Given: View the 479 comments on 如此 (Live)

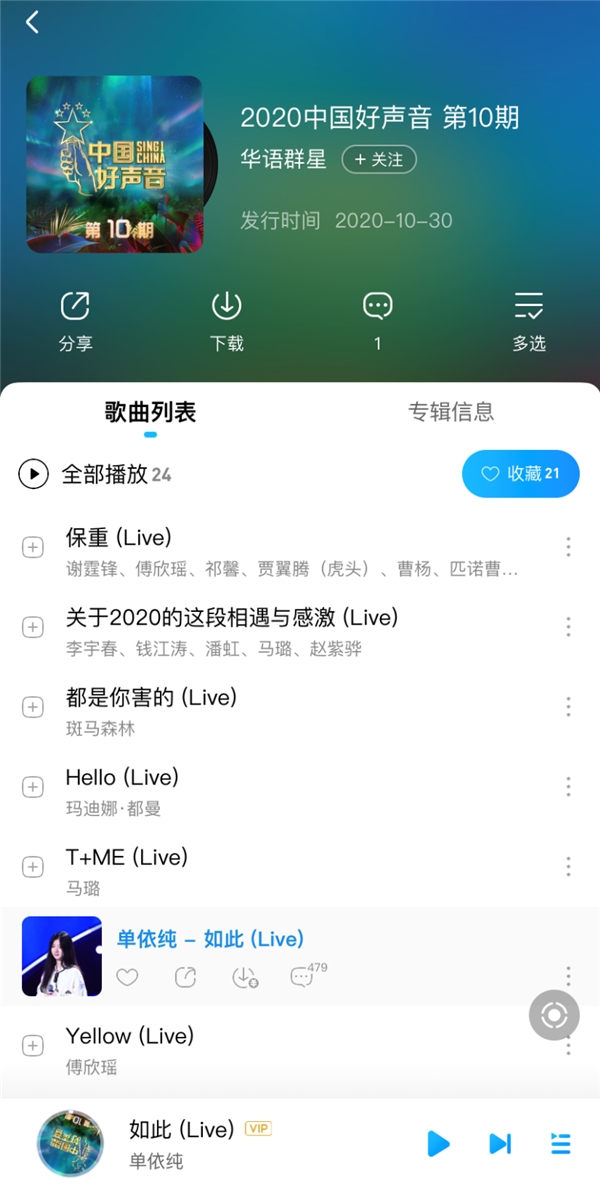Looking at the screenshot, I should coord(302,977).
